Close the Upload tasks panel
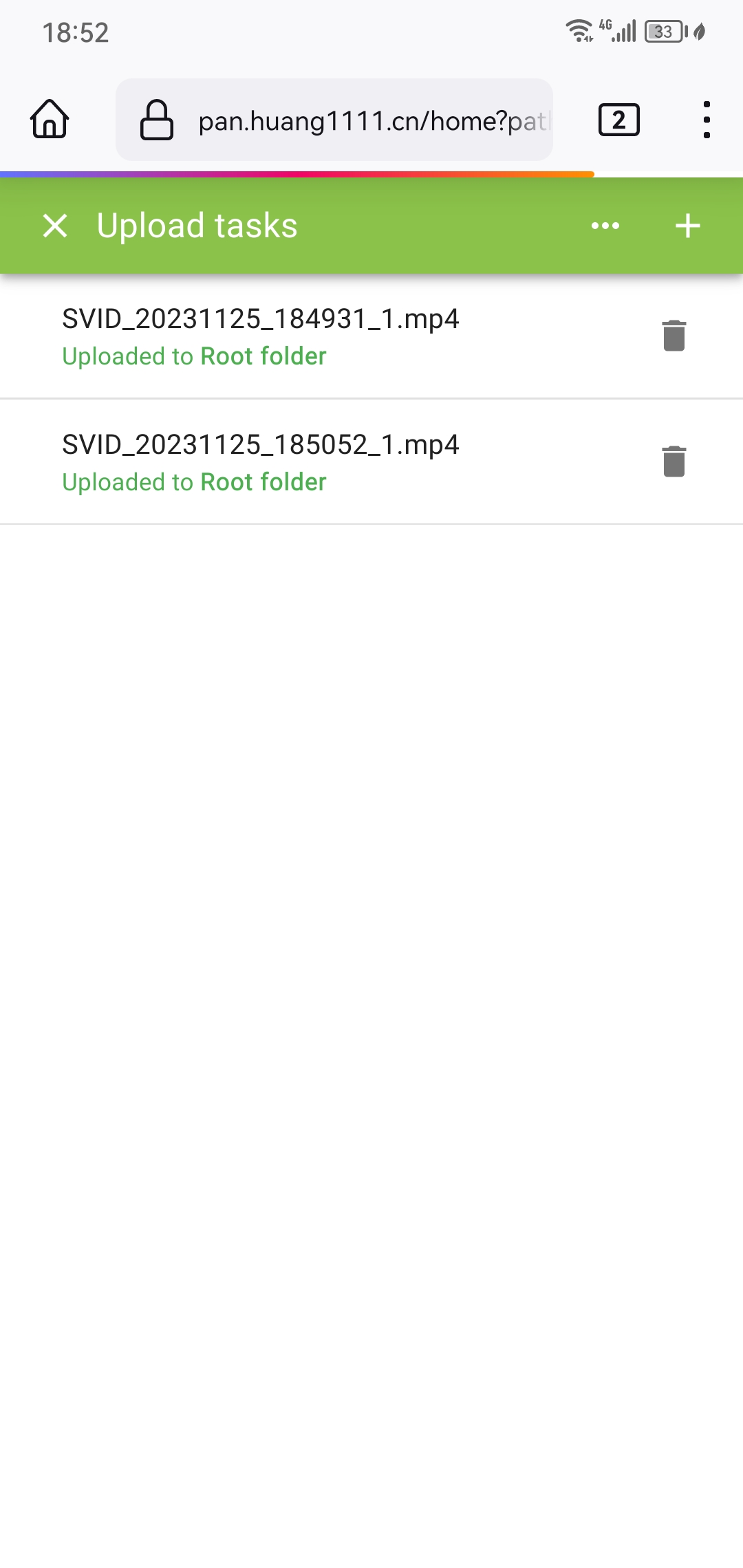 (55, 226)
